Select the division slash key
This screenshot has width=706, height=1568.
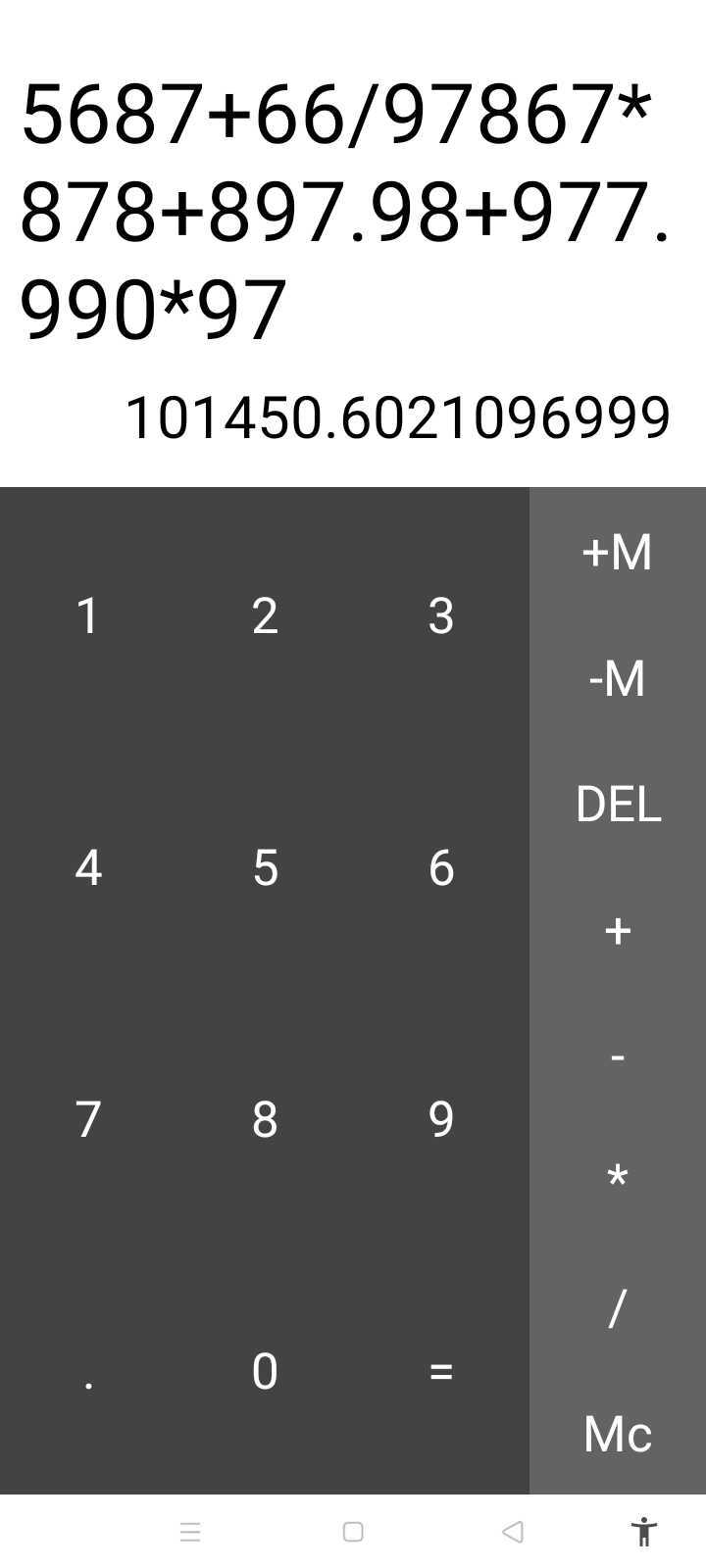pyautogui.click(x=618, y=1307)
